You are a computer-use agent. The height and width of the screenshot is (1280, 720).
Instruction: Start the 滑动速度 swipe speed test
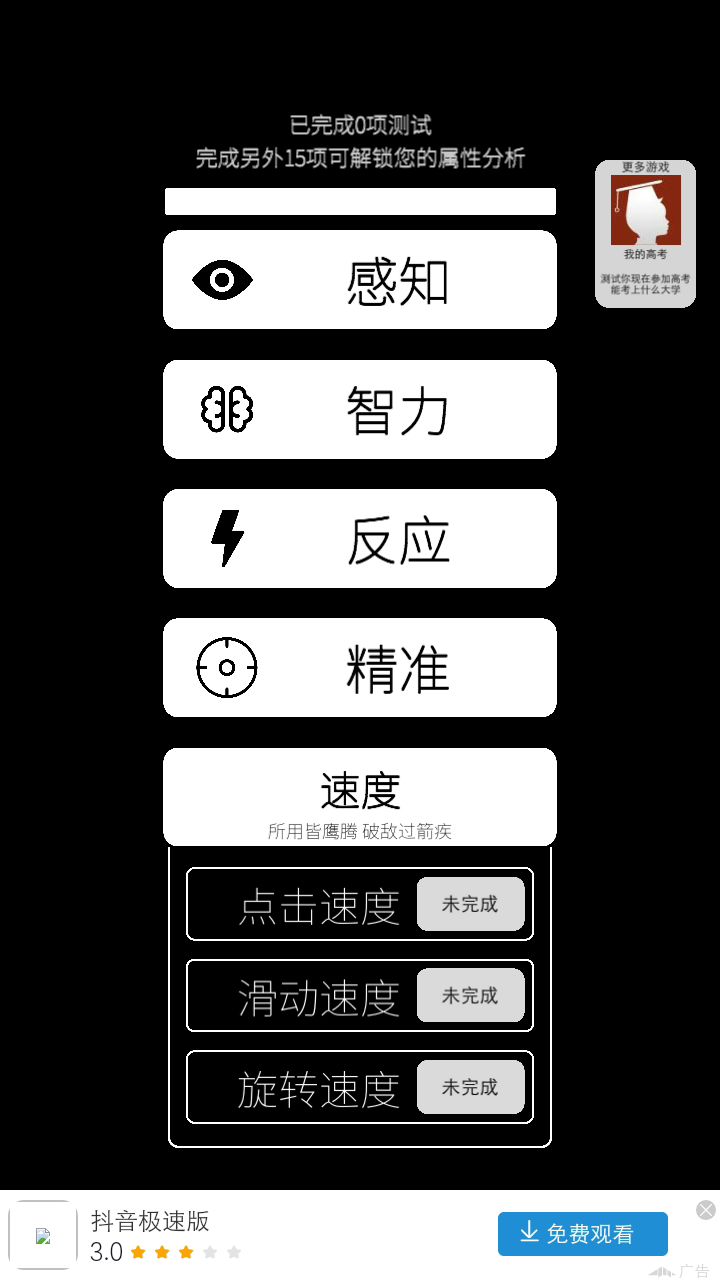(x=360, y=995)
